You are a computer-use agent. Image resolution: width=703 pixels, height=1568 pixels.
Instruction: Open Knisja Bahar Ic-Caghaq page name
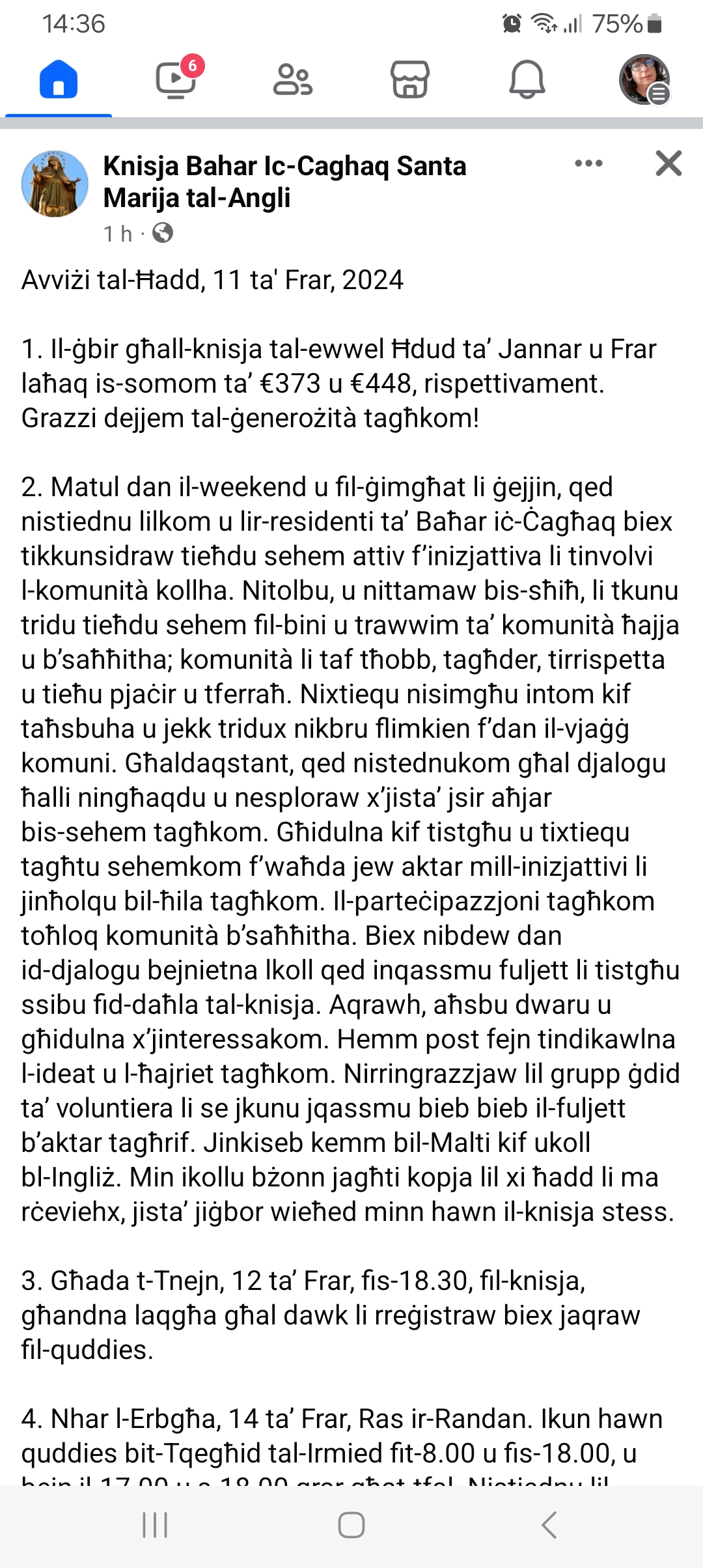(x=284, y=182)
